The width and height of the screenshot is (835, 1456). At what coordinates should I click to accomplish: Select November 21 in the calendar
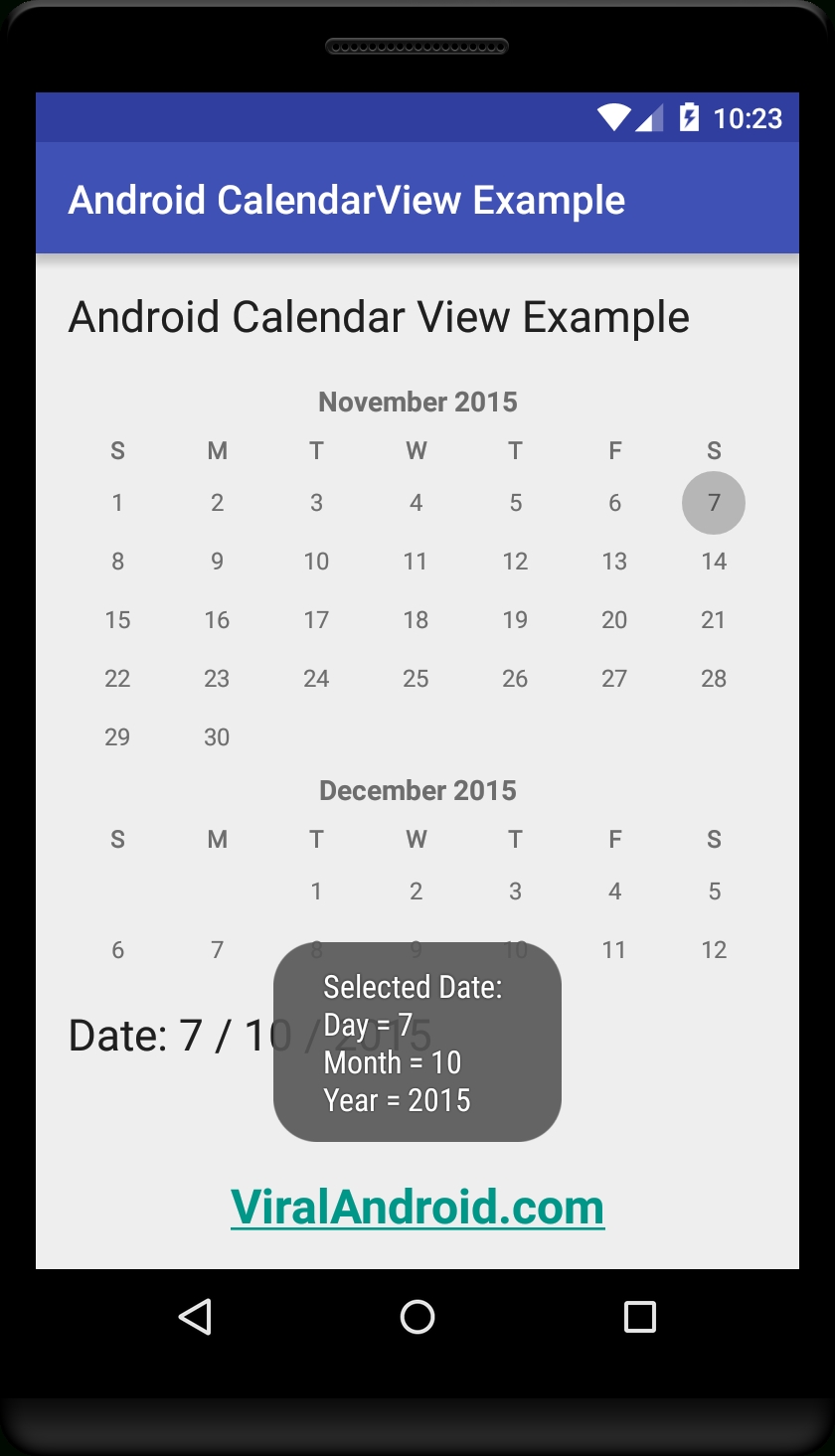[714, 620]
